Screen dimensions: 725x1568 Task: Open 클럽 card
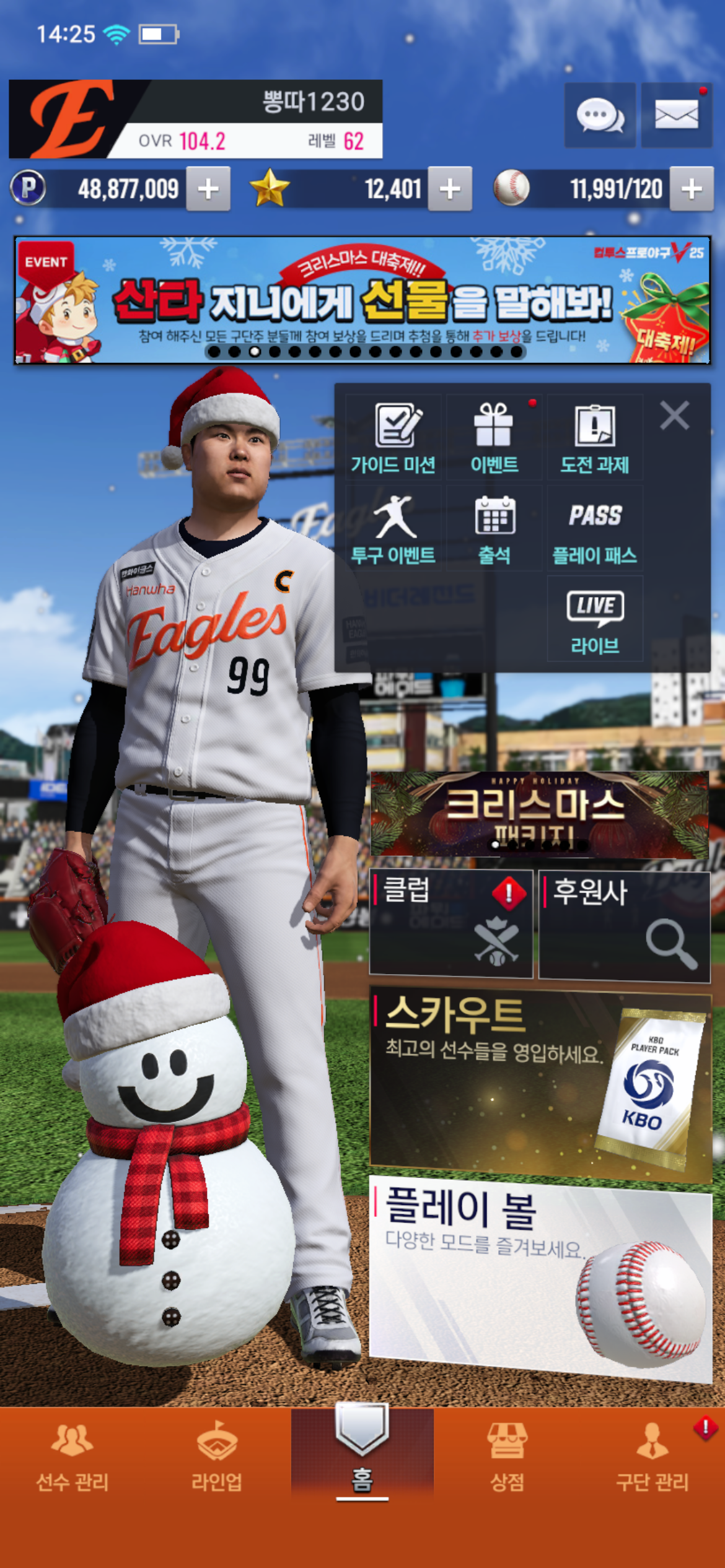coord(450,923)
